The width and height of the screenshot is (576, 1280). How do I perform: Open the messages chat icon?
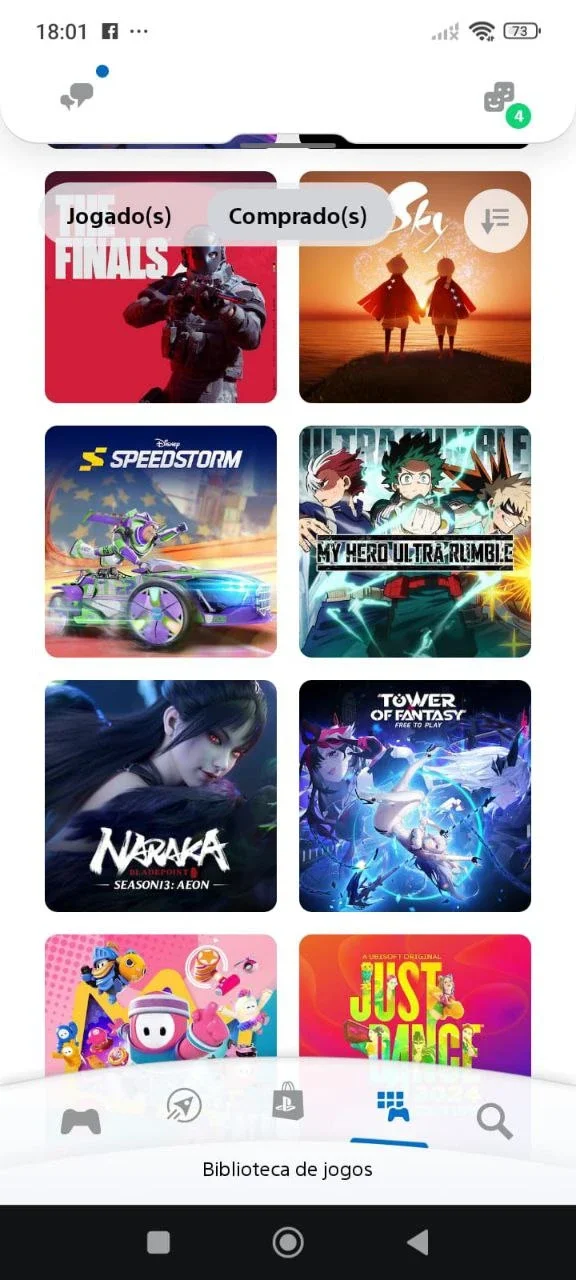tap(77, 96)
